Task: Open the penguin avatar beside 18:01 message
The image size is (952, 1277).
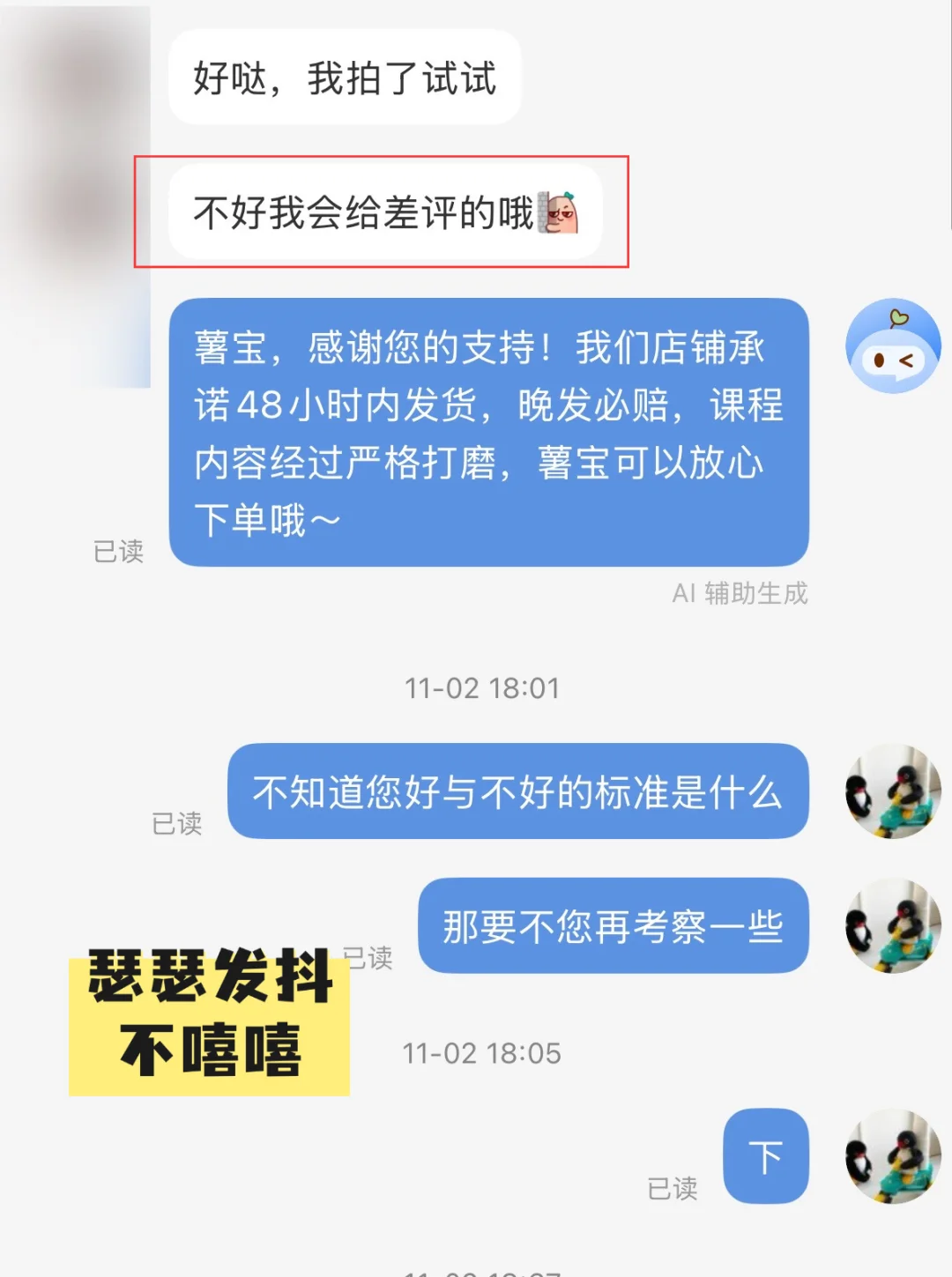Action: click(893, 791)
